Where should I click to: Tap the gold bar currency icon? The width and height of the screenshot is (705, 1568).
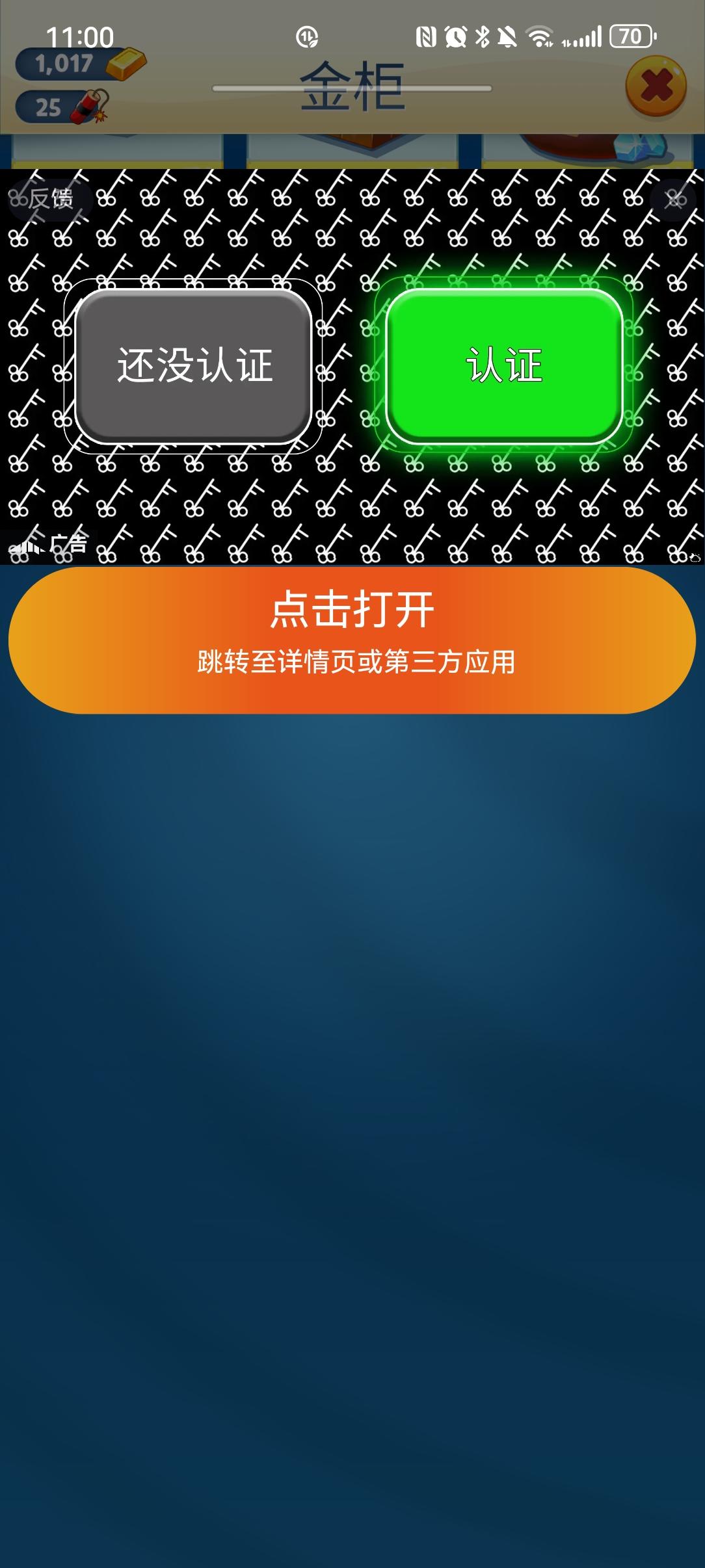tap(125, 64)
